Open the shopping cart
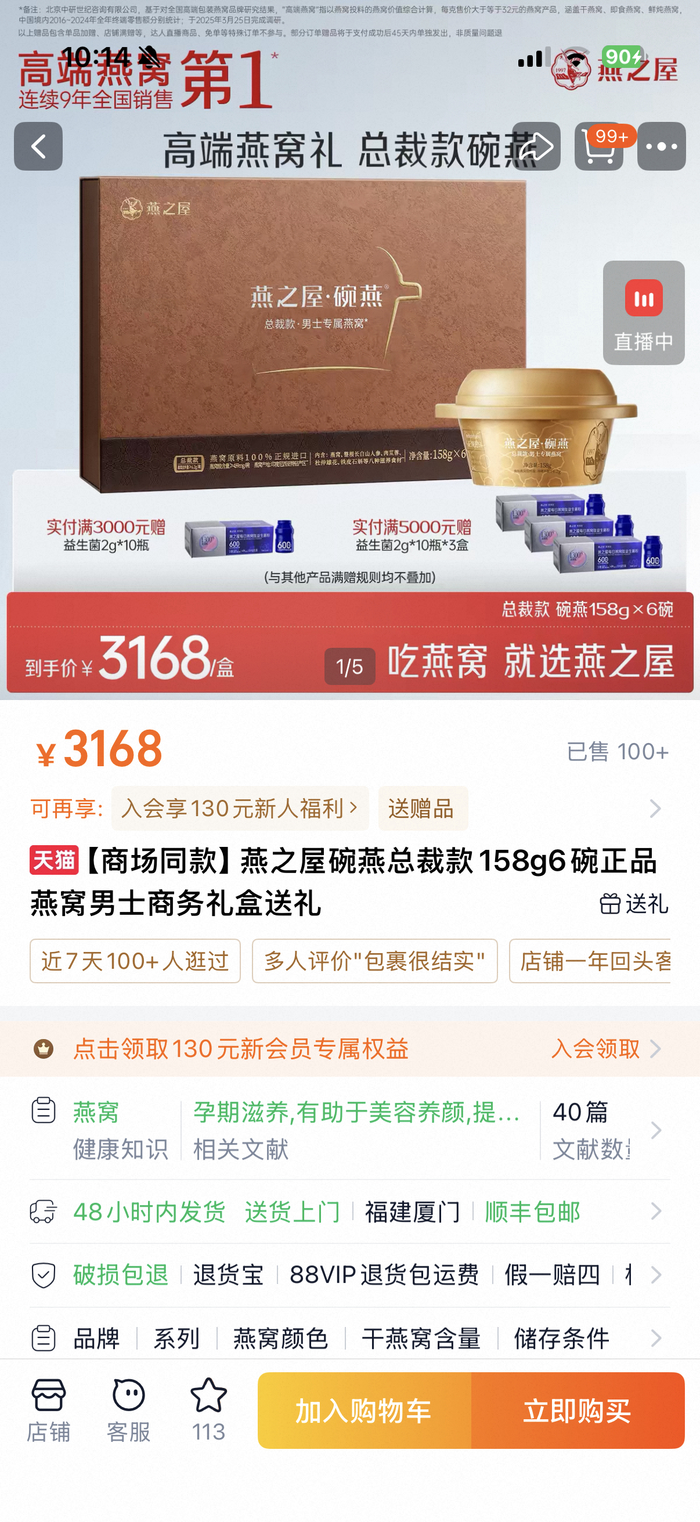 [599, 147]
